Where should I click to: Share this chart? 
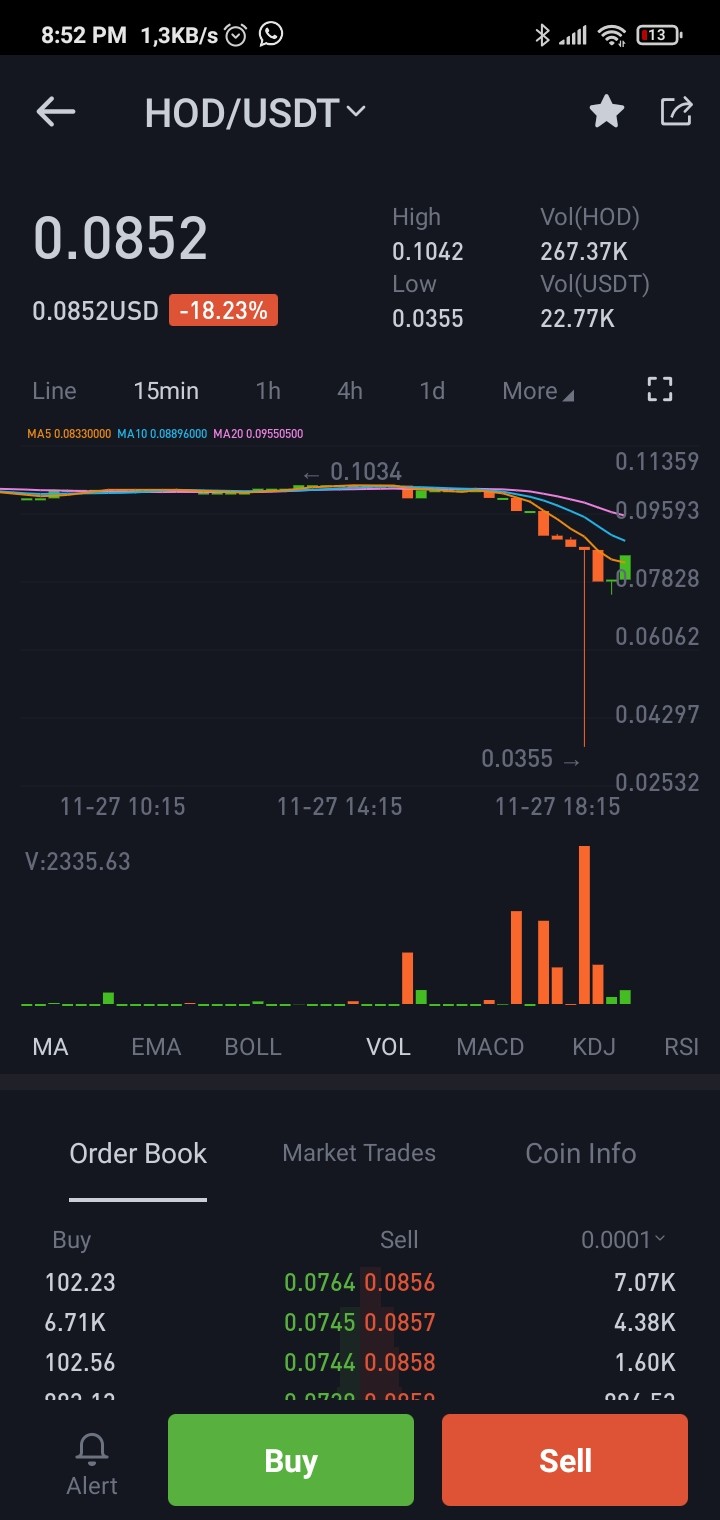coord(677,112)
